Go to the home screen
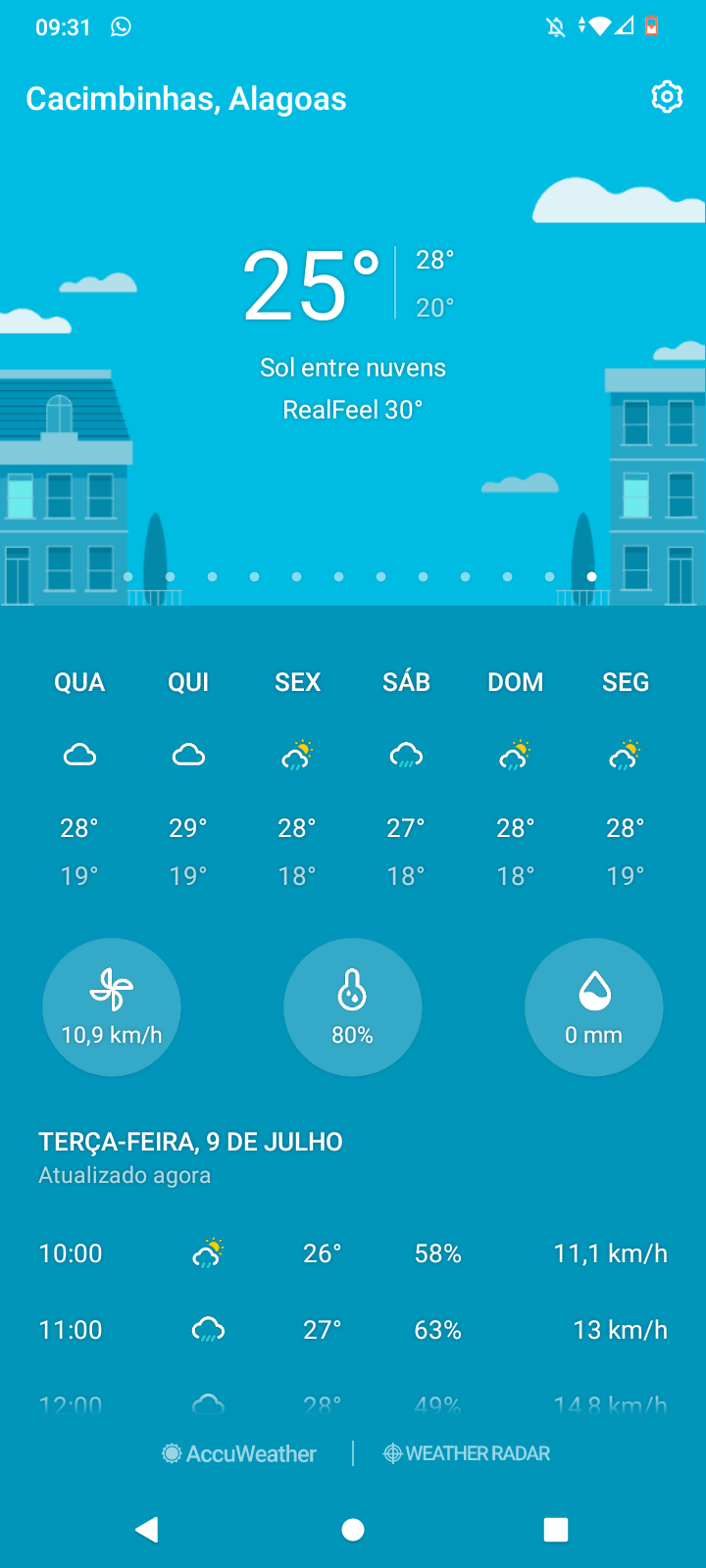Screen dimensions: 706x1568 [353, 1530]
